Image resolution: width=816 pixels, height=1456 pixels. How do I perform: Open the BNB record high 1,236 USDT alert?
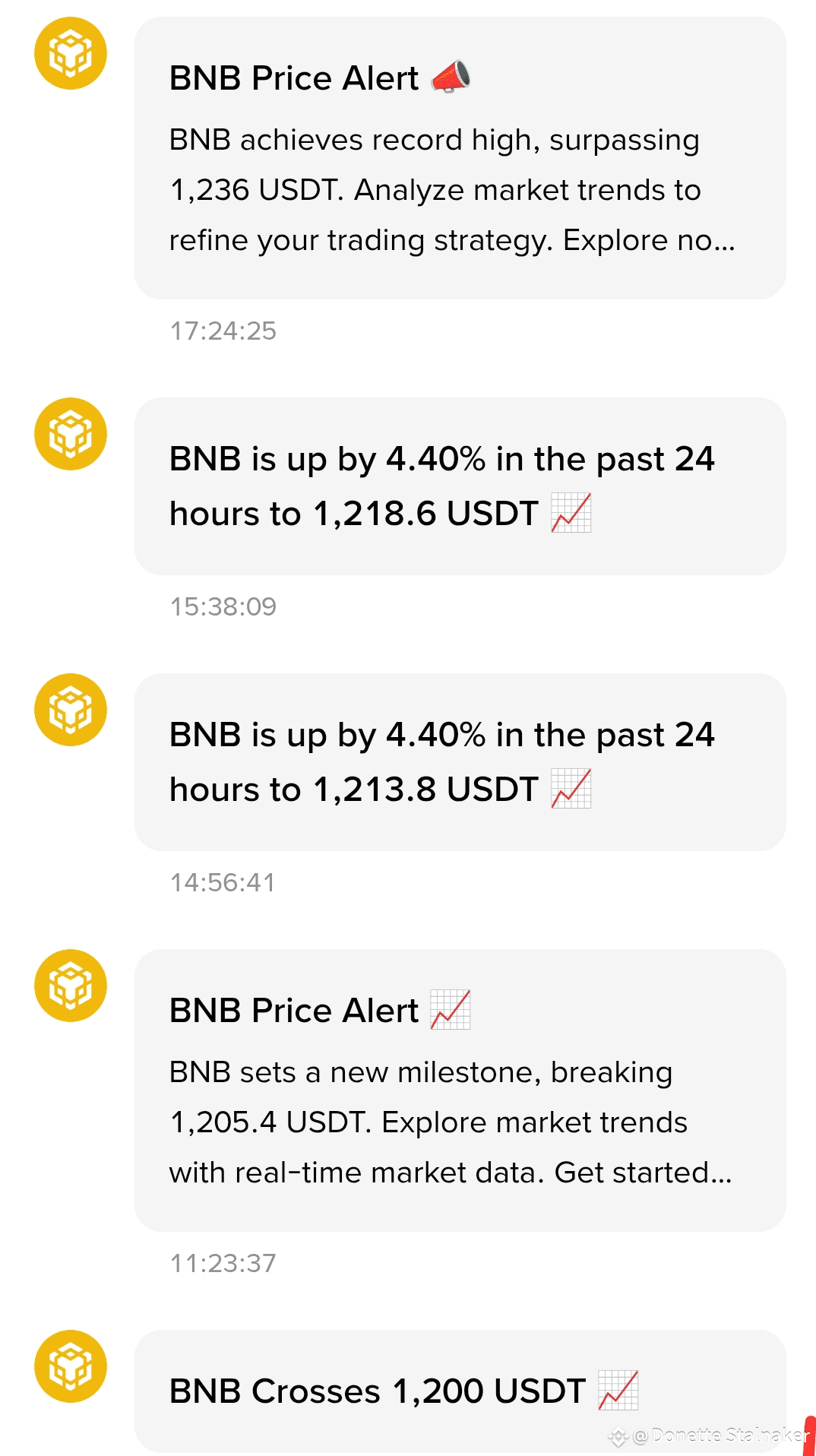(460, 158)
